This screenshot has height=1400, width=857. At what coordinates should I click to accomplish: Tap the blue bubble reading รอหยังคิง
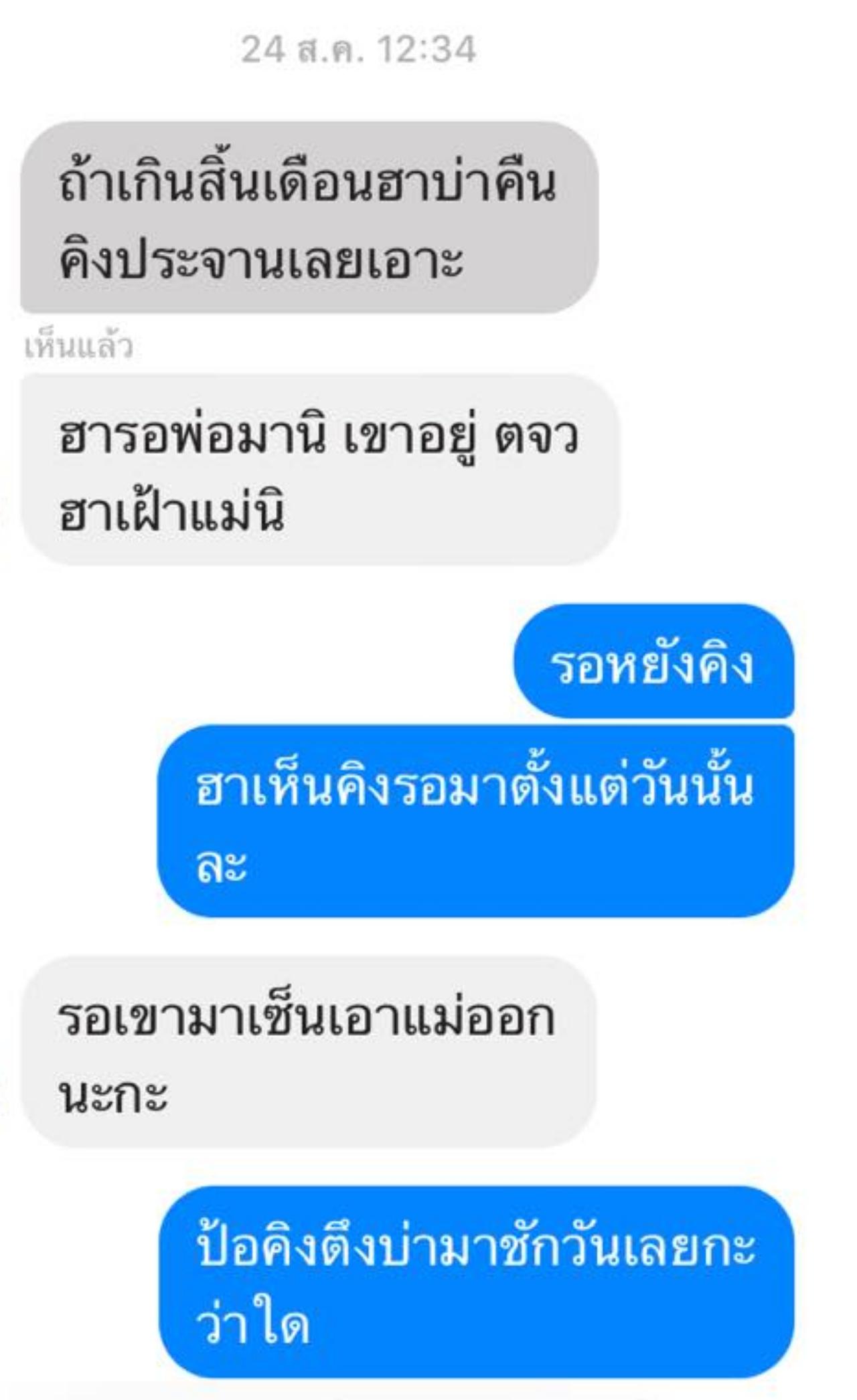(653, 662)
